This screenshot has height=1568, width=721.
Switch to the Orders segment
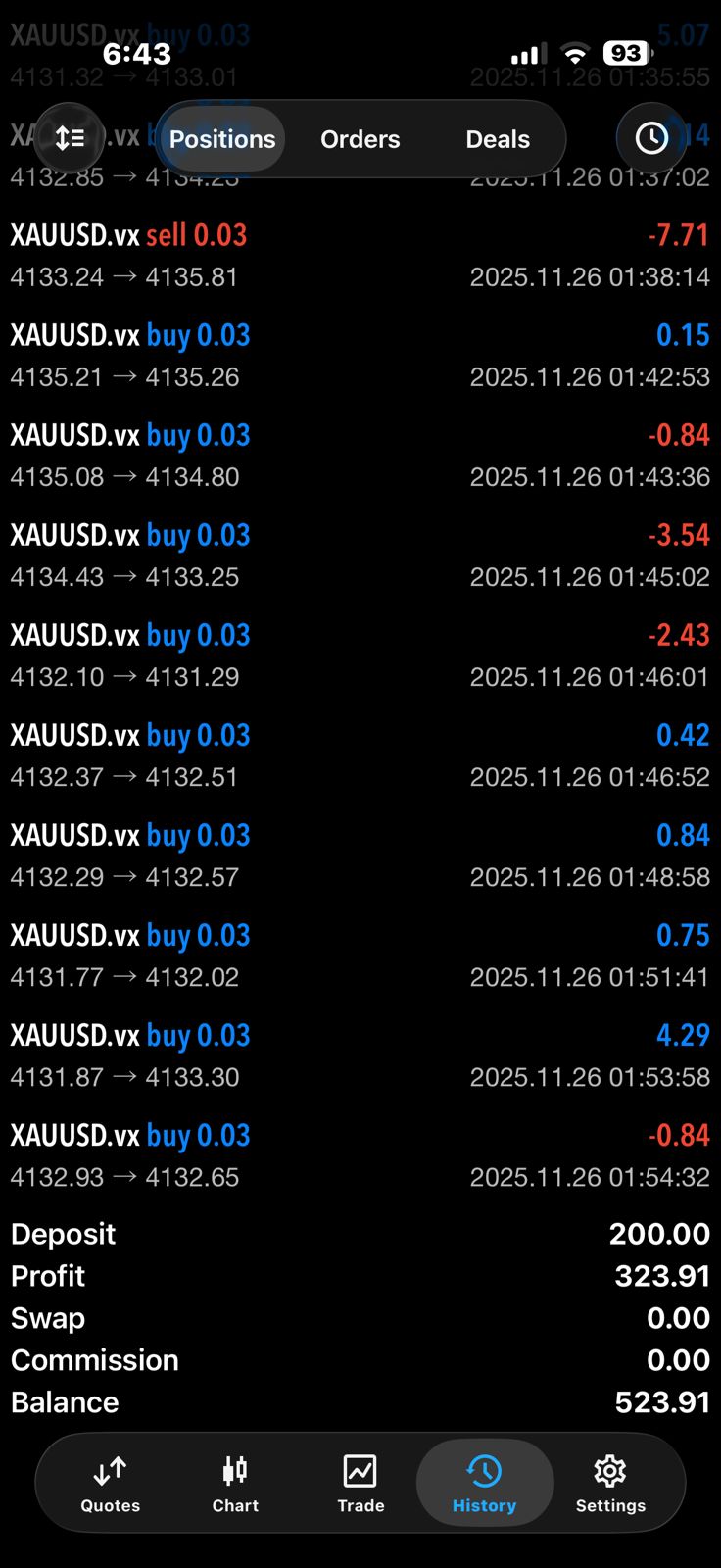pos(360,139)
